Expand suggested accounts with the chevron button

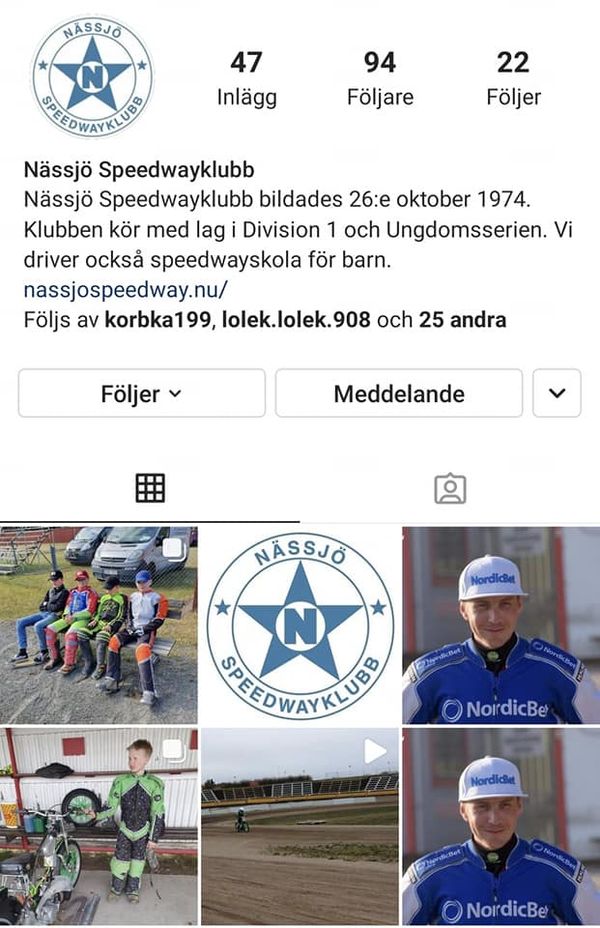[556, 394]
